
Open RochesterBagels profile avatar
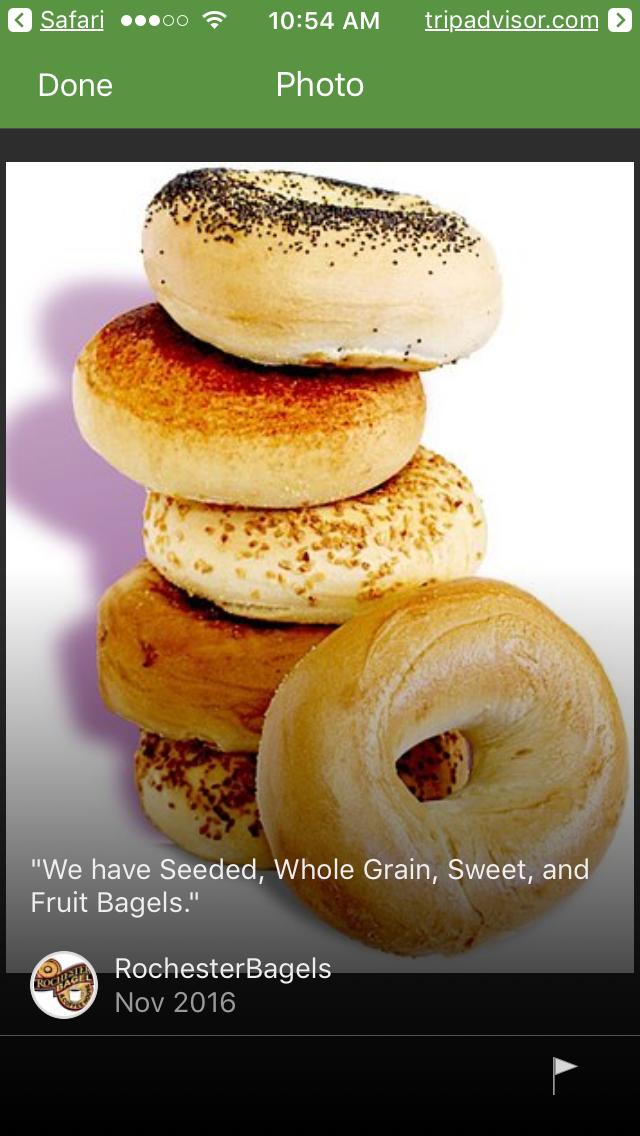coord(64,985)
